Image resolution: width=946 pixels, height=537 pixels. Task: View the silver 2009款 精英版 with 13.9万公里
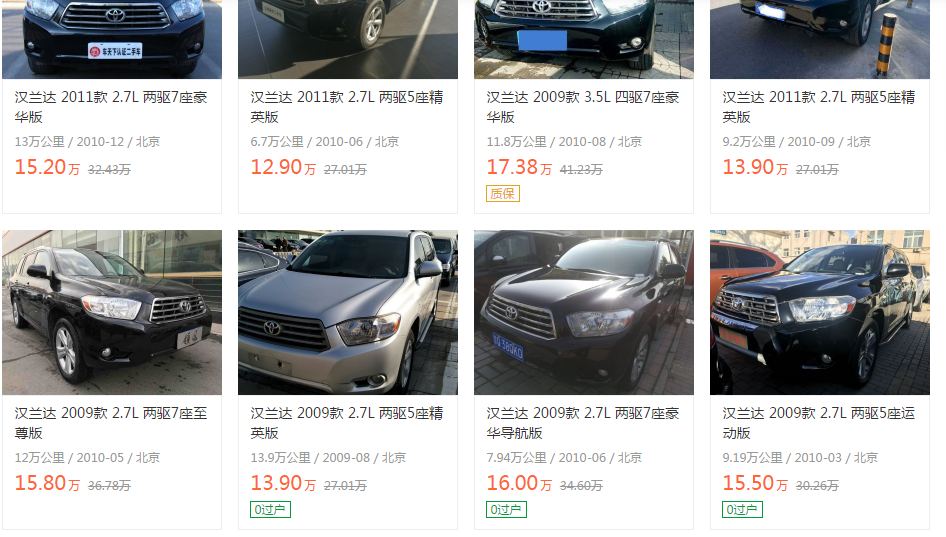347,422
